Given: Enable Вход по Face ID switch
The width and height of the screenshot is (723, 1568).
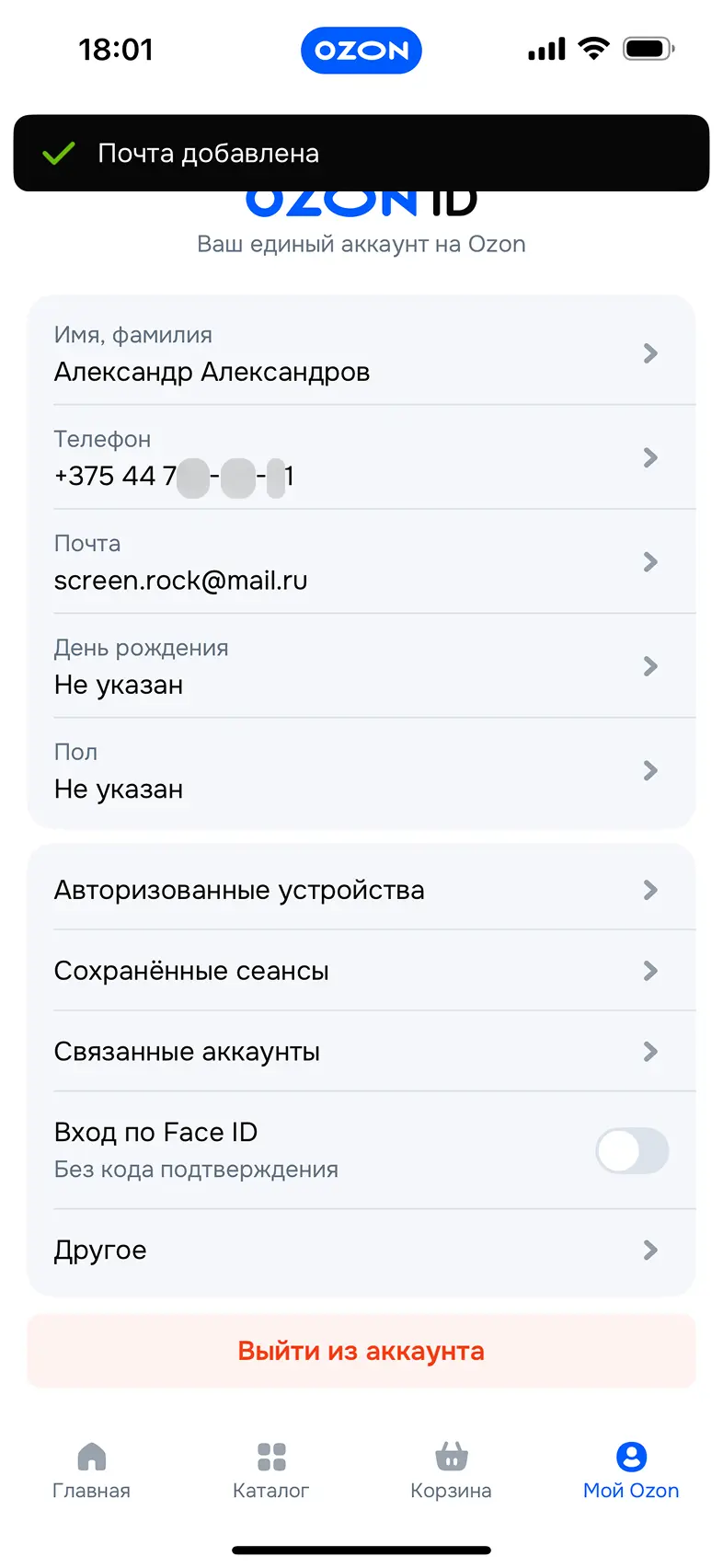Looking at the screenshot, I should pyautogui.click(x=632, y=1150).
